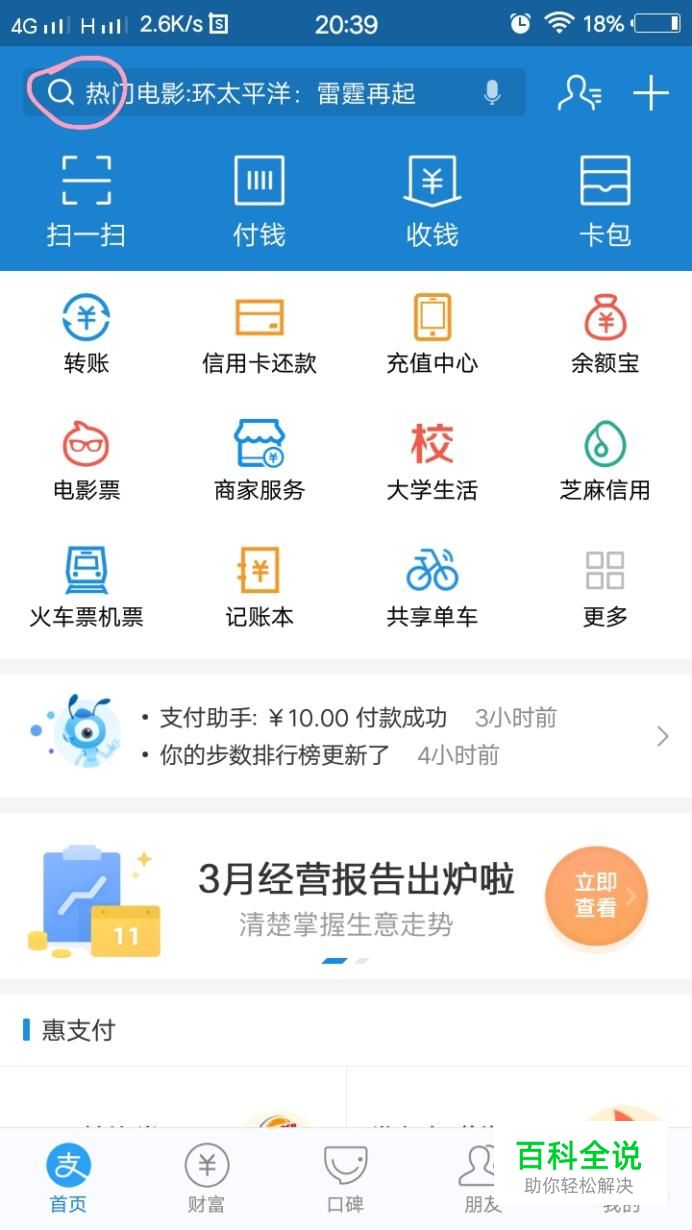Open the contacts icon
Screen dimensions: 692x1230
[x=579, y=93]
